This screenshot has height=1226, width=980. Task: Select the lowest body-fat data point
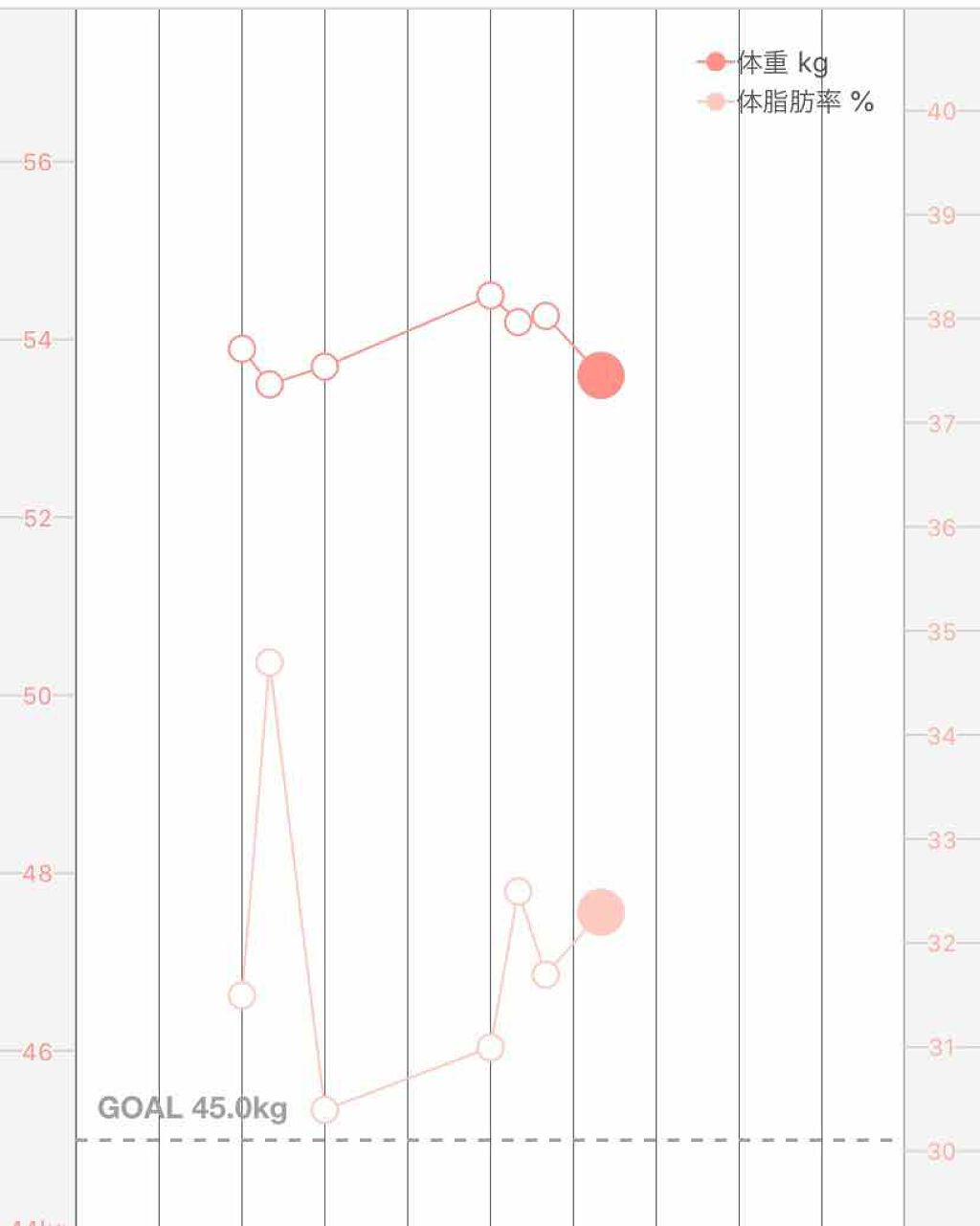point(325,1109)
